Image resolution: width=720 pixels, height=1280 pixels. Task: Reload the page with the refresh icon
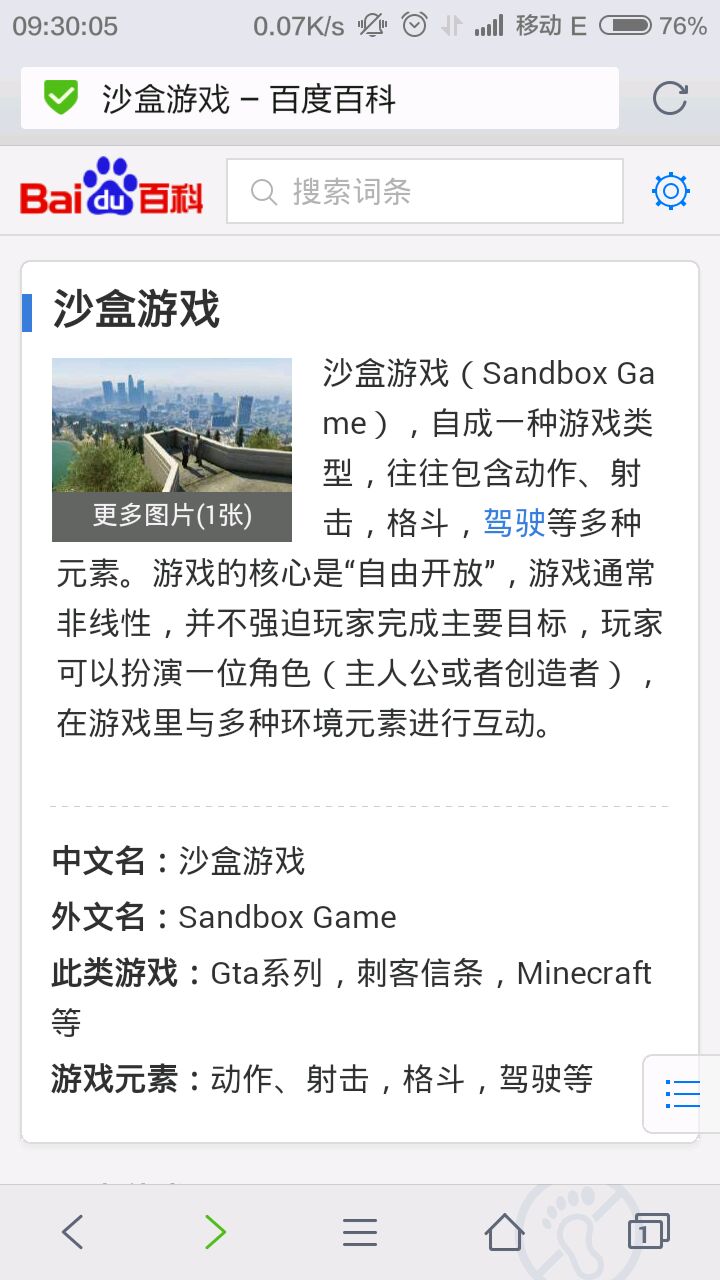[669, 98]
